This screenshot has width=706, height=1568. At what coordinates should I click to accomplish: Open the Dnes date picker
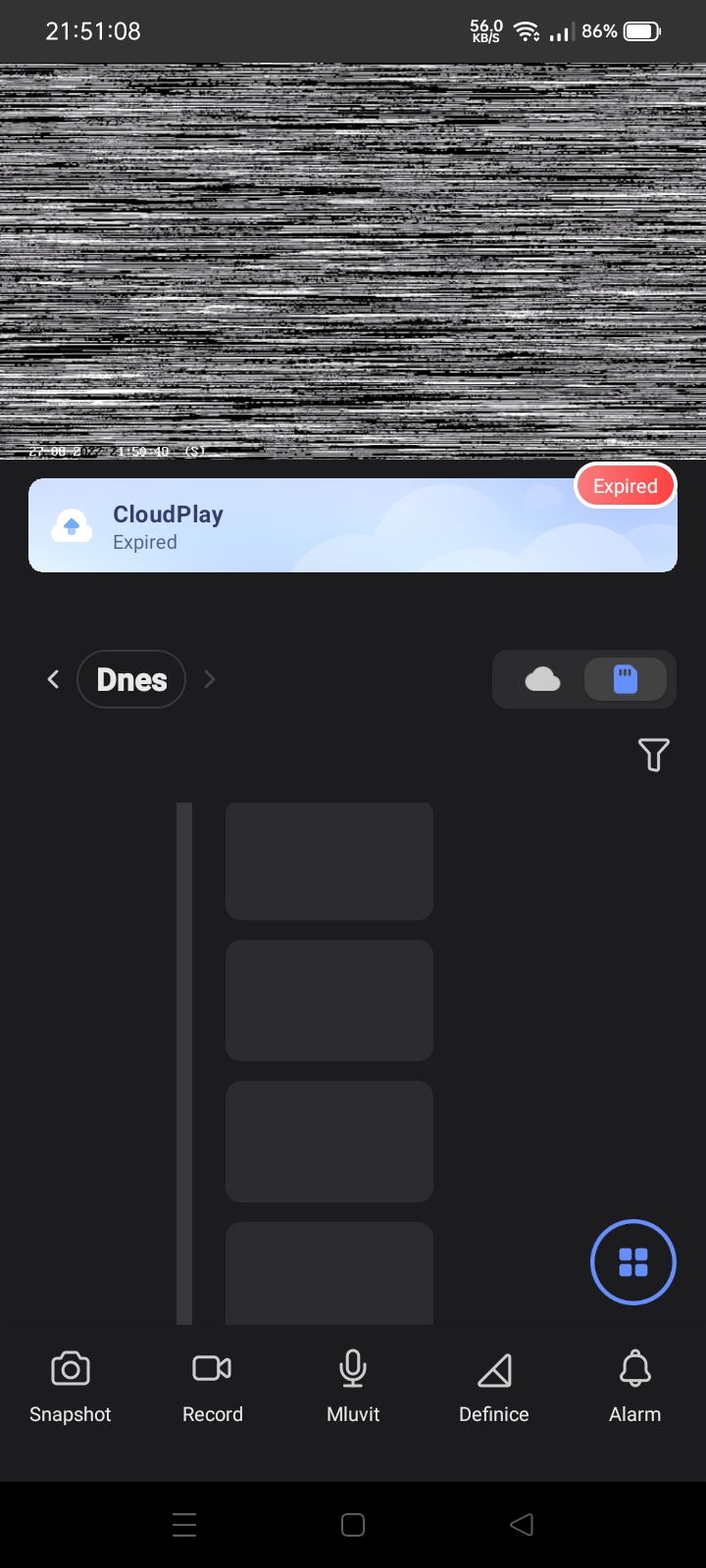(x=131, y=679)
